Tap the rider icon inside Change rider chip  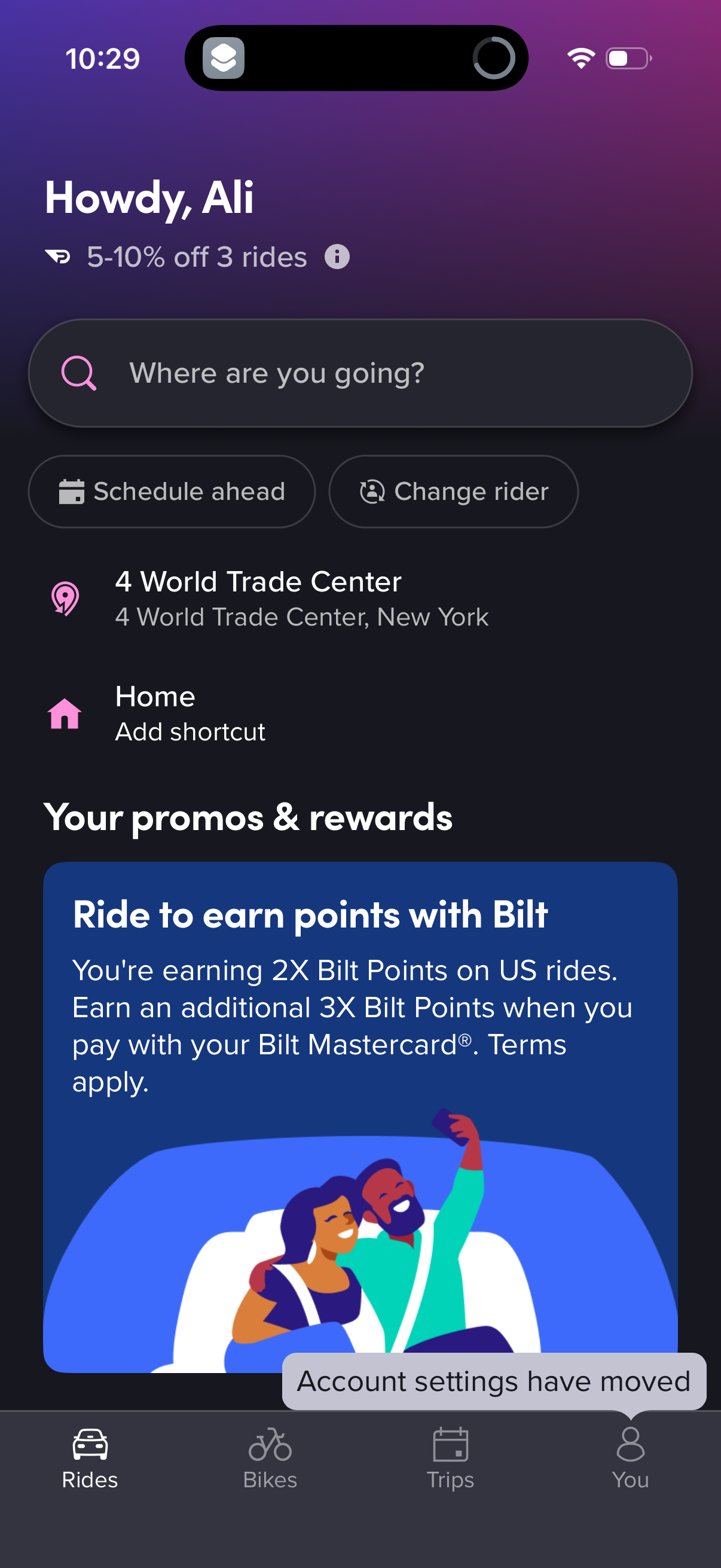pyautogui.click(x=372, y=491)
